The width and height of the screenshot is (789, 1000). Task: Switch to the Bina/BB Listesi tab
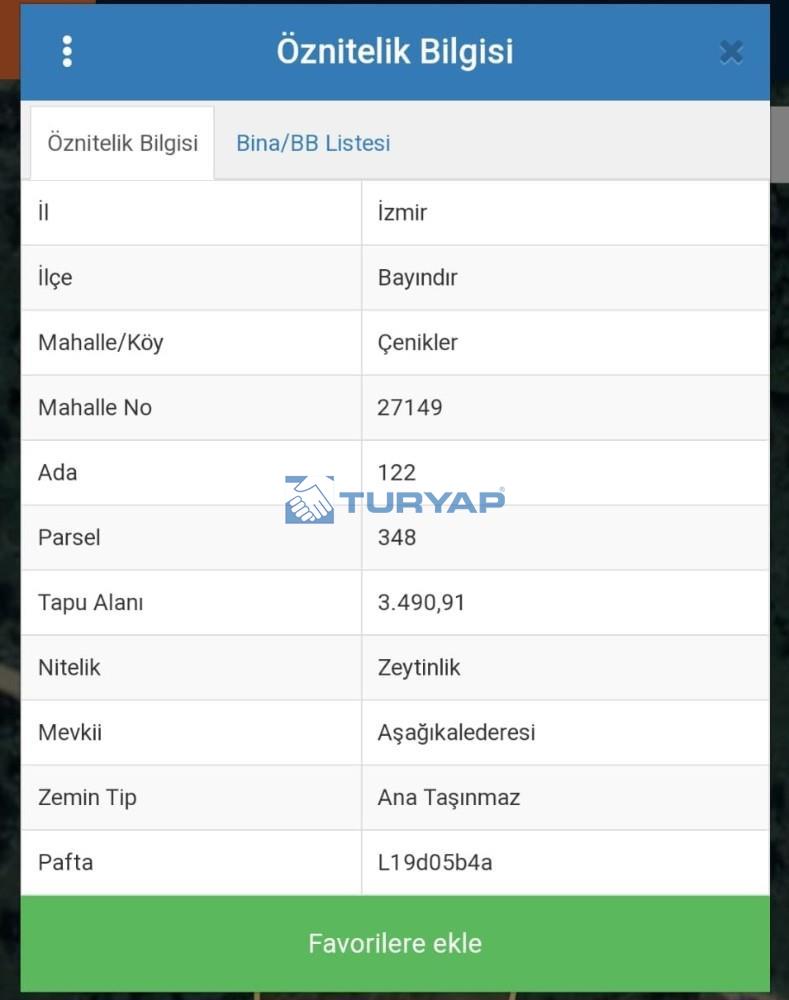[313, 143]
